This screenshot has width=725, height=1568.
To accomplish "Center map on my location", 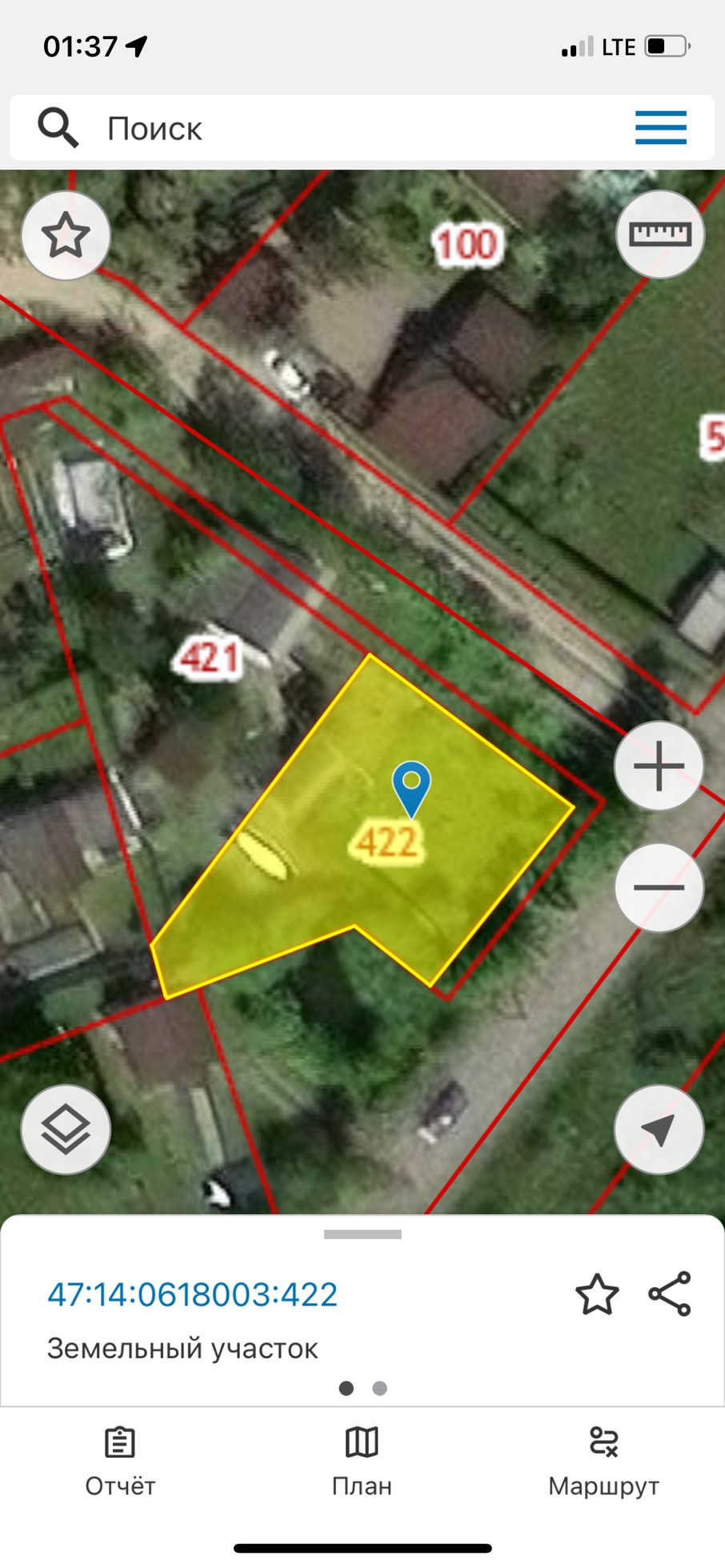I will point(659,1130).
